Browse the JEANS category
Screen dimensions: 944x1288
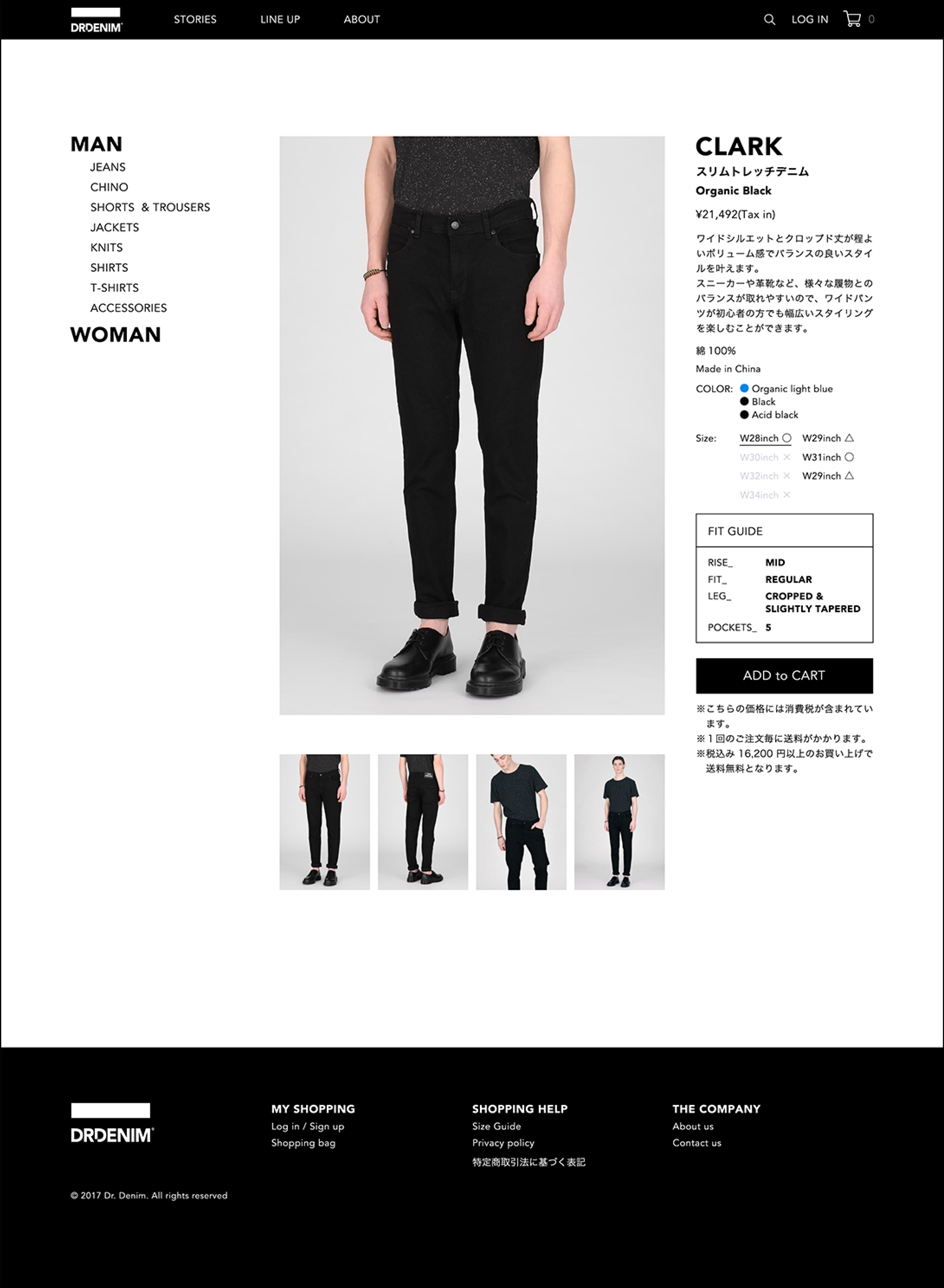coord(107,167)
